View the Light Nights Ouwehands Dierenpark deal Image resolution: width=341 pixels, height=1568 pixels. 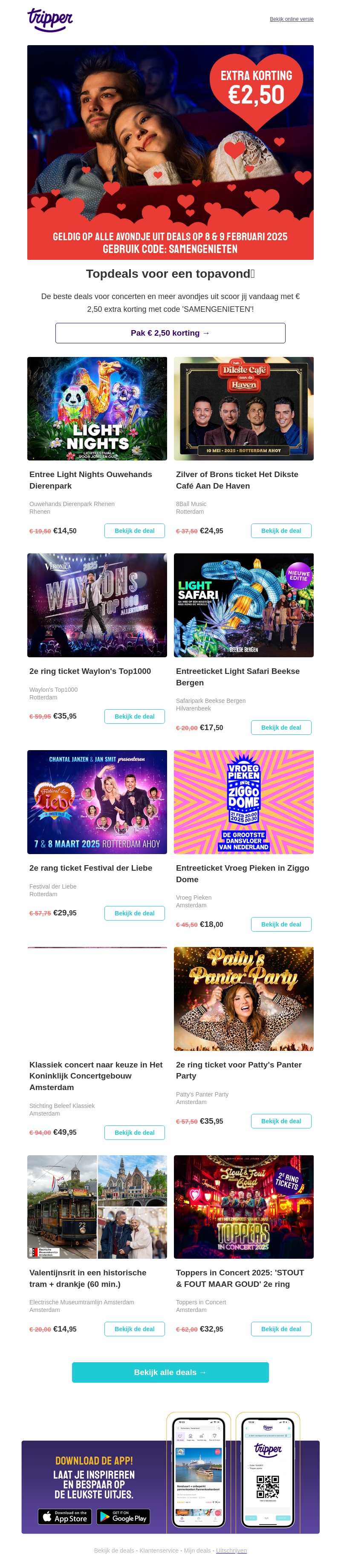click(x=134, y=531)
